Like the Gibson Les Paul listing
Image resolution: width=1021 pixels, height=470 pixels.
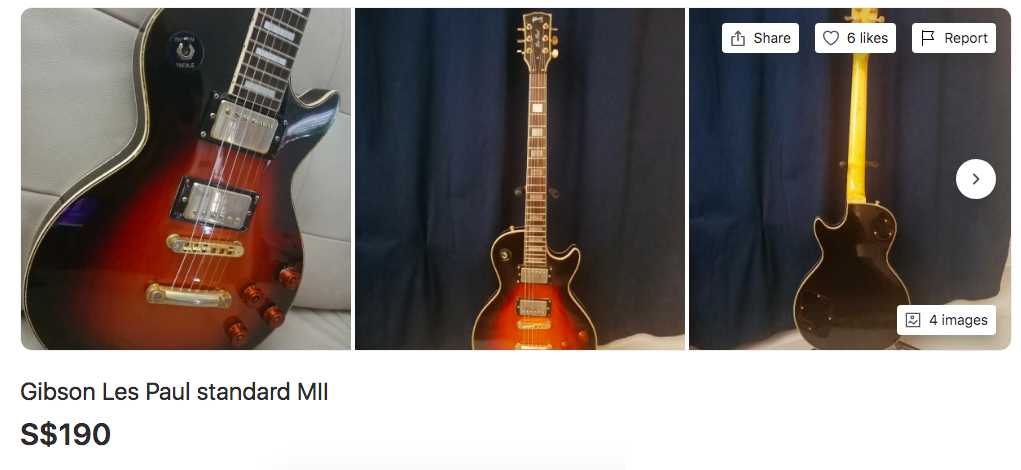[855, 38]
